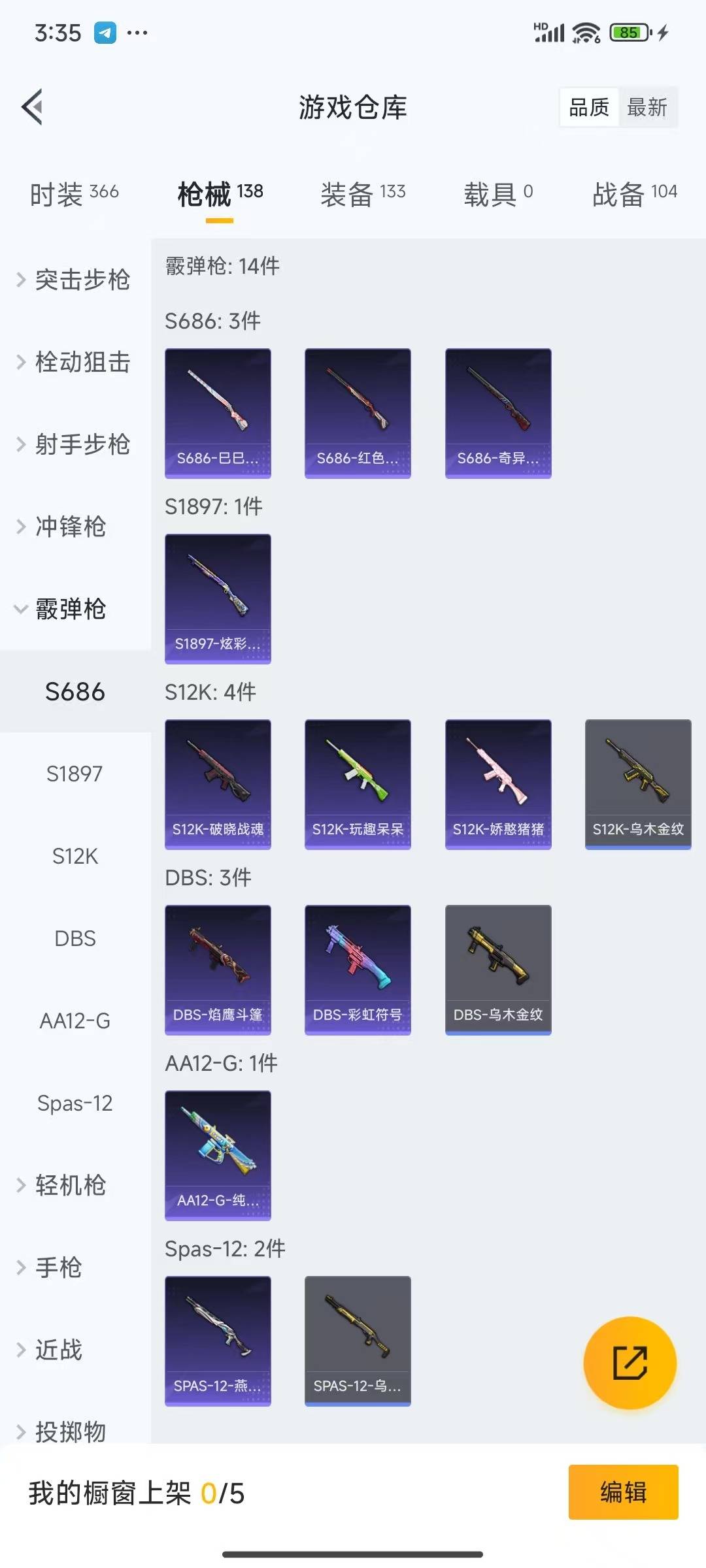Image resolution: width=706 pixels, height=1568 pixels.
Task: Tap the 编辑 button
Action: tap(623, 1492)
